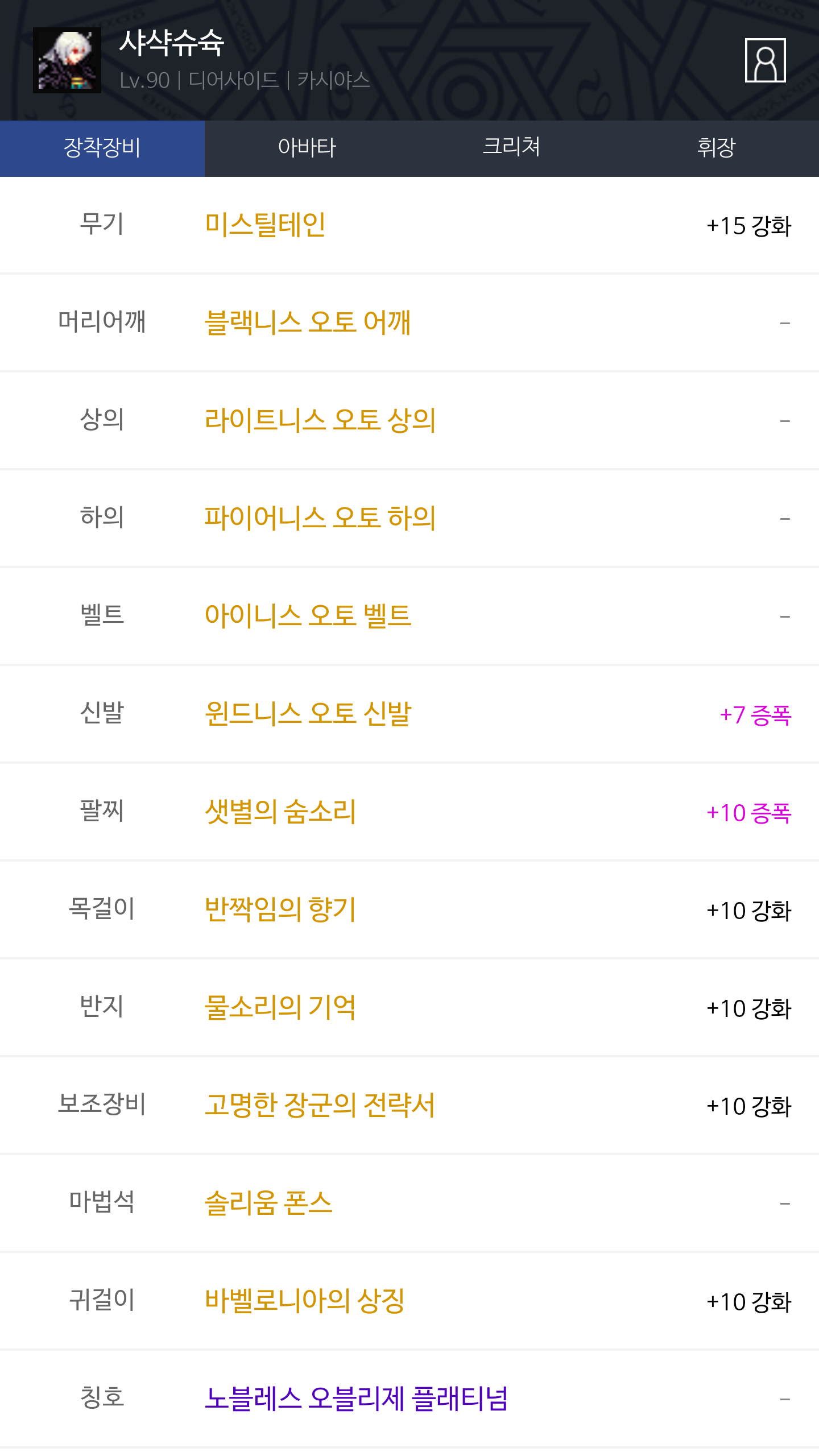
Task: View ring 물소리의 기억
Action: pyautogui.click(x=280, y=1007)
